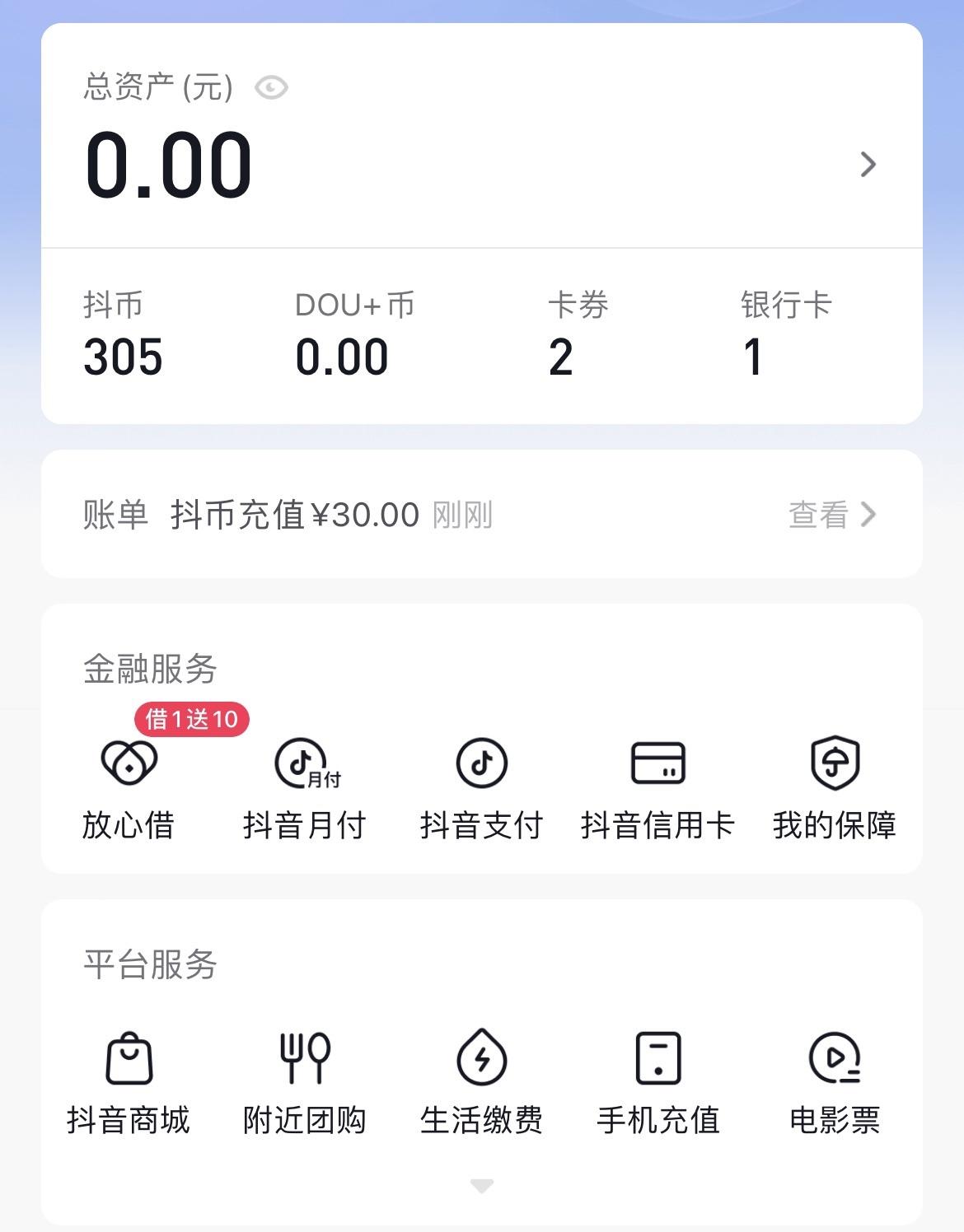Open 生活缴费 utility payments
The height and width of the screenshot is (1232, 964).
[481, 1083]
